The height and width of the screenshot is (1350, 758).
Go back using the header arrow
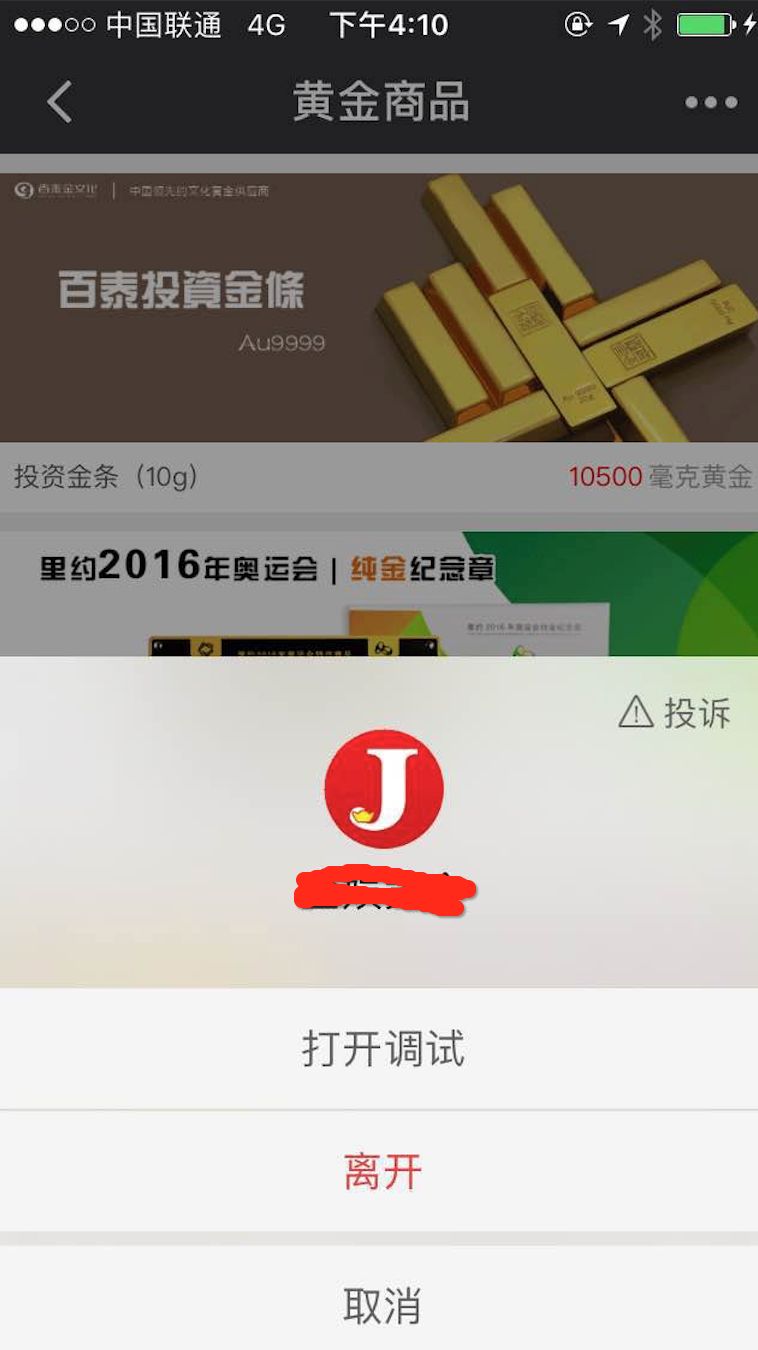[x=60, y=102]
